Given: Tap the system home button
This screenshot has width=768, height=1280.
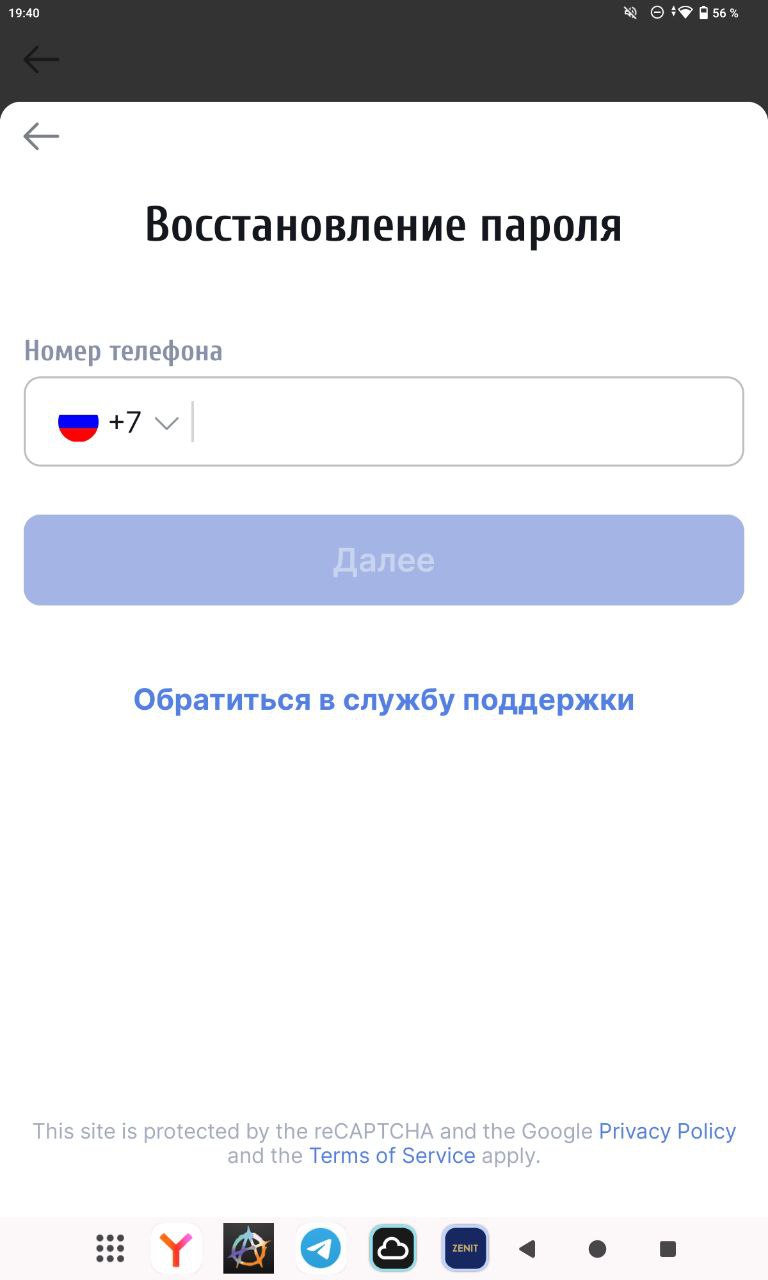Looking at the screenshot, I should coord(598,1248).
